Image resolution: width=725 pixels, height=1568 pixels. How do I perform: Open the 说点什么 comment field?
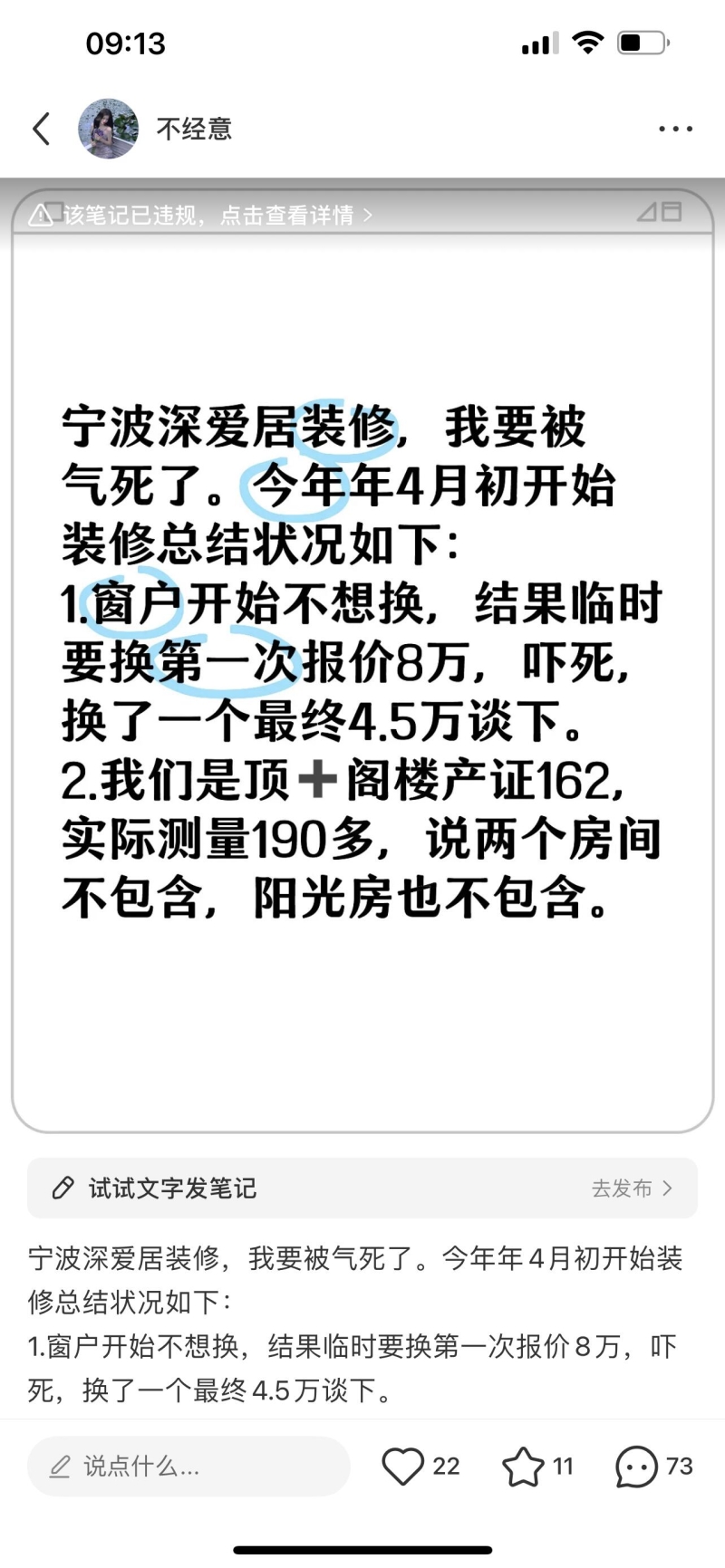188,1466
